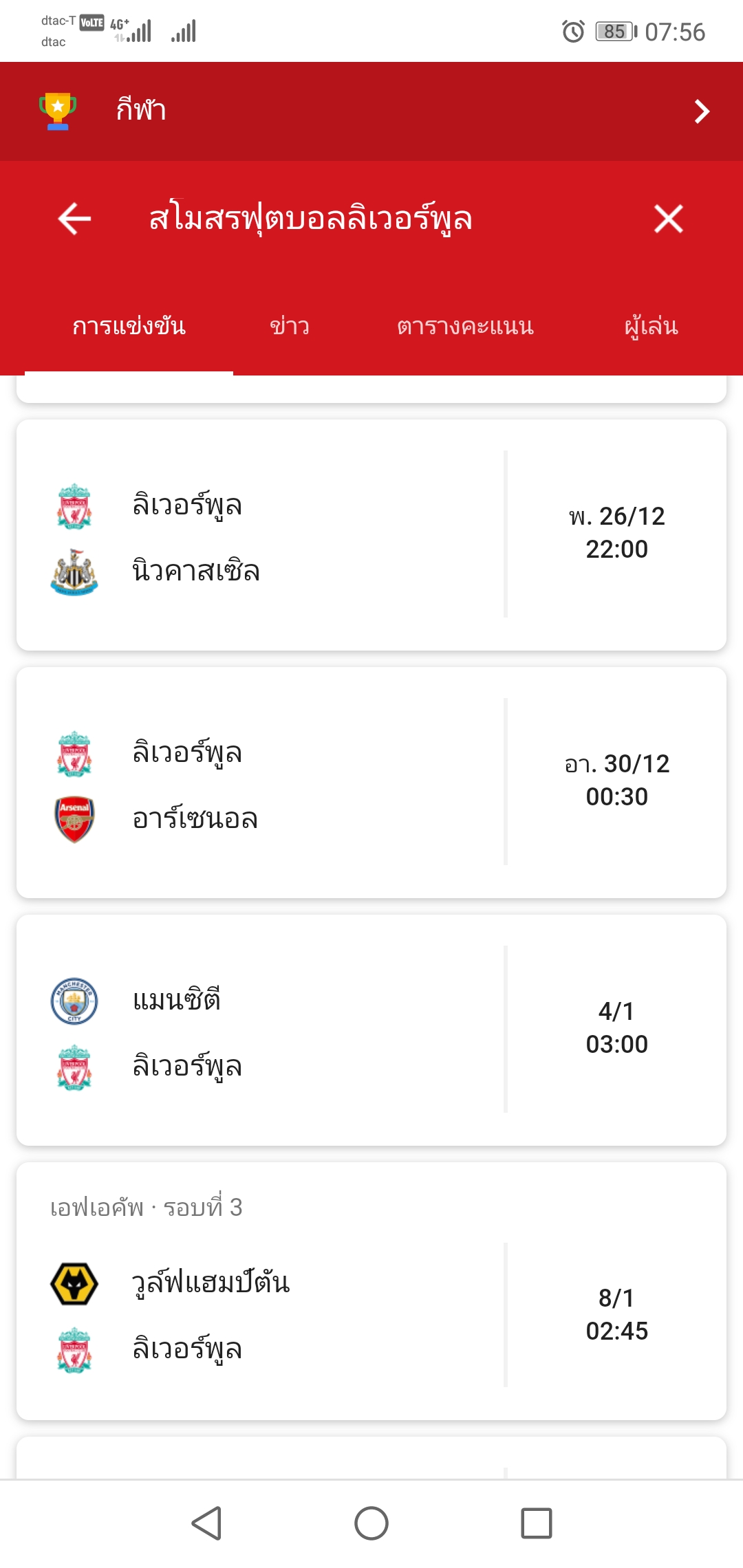Image resolution: width=743 pixels, height=1568 pixels.
Task: Tap the system back button
Action: 206,1523
